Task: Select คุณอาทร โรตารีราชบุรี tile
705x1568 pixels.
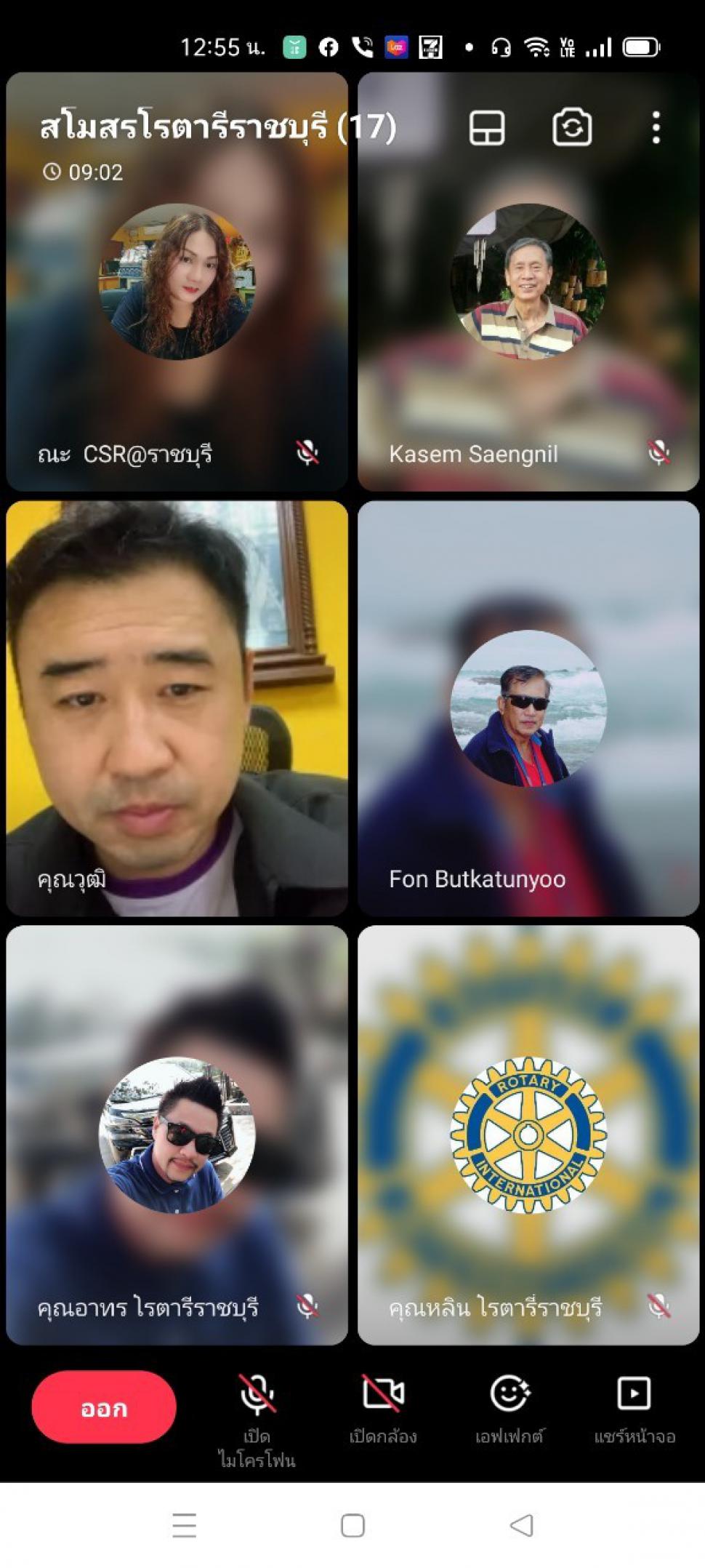Action: pyautogui.click(x=177, y=1135)
